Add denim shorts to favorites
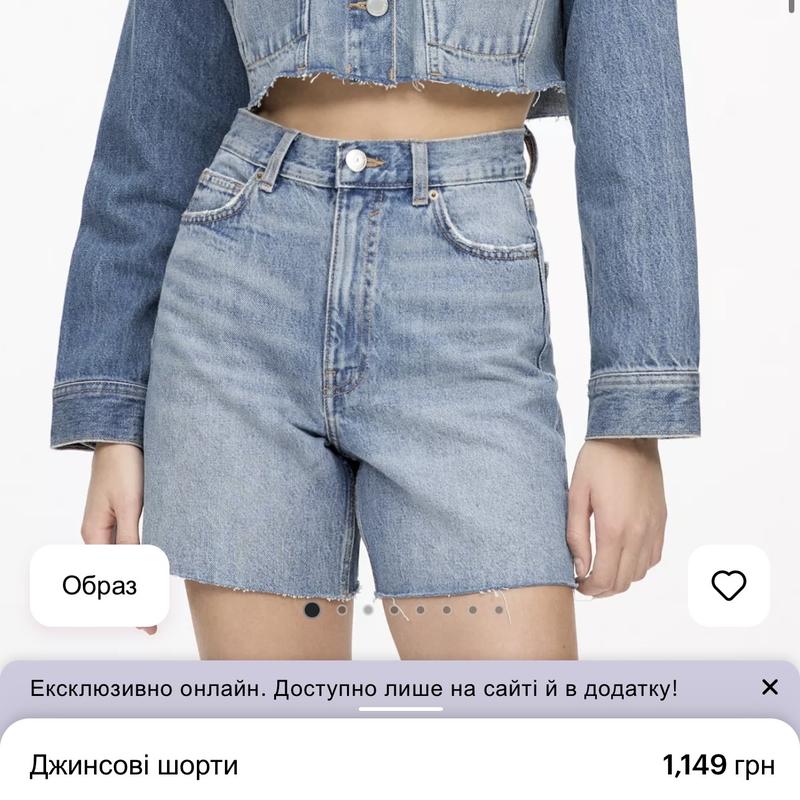Image resolution: width=800 pixels, height=800 pixels. 729,586
